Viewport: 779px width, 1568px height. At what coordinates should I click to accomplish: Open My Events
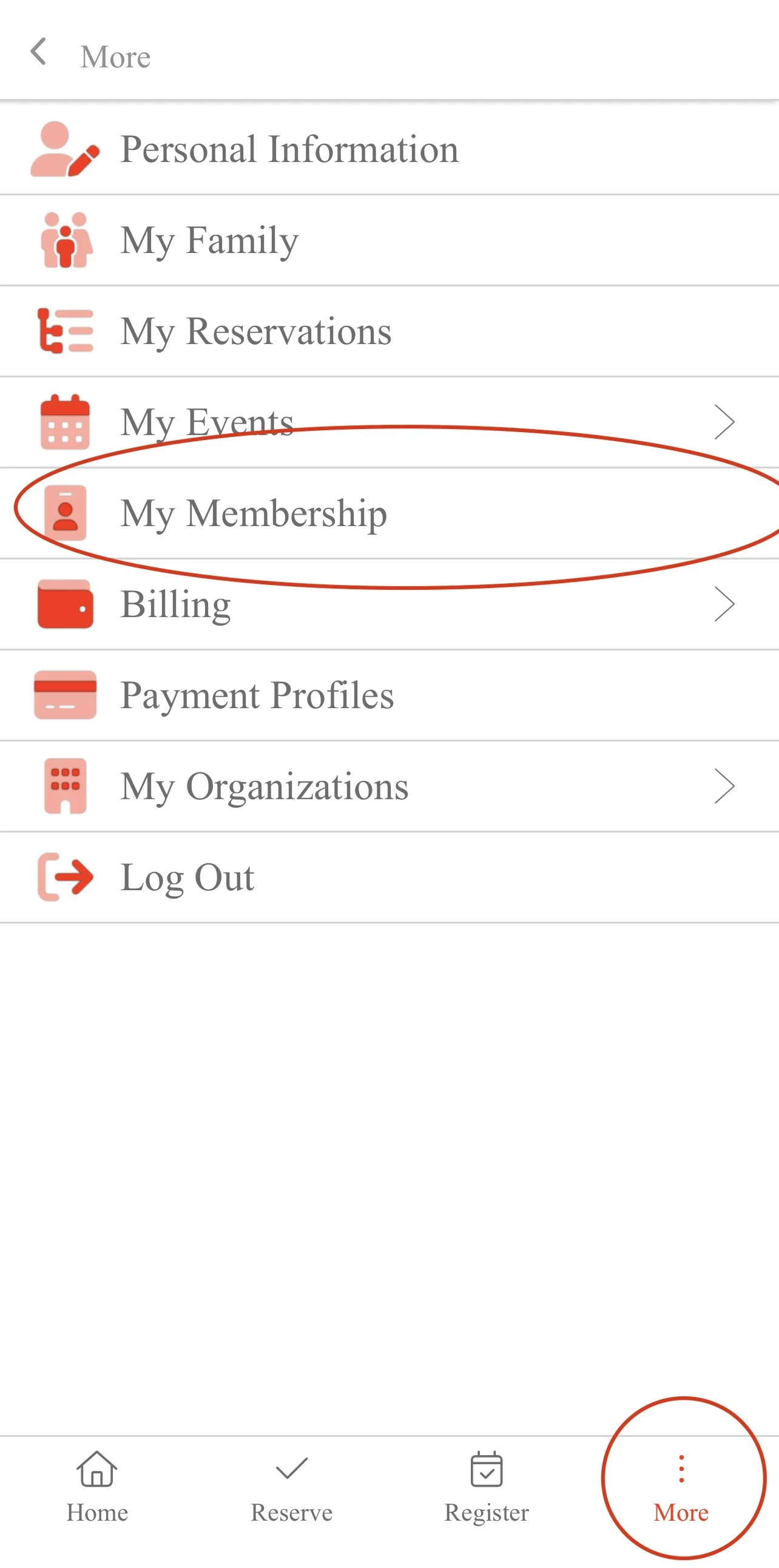[389, 422]
